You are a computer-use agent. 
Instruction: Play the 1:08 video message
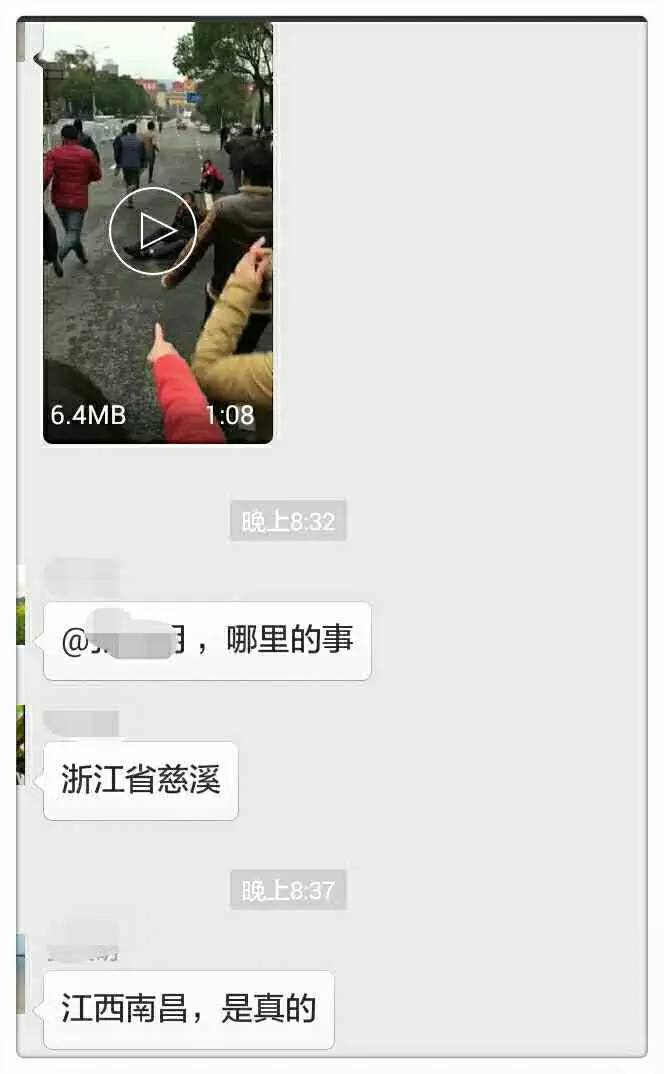(x=152, y=230)
